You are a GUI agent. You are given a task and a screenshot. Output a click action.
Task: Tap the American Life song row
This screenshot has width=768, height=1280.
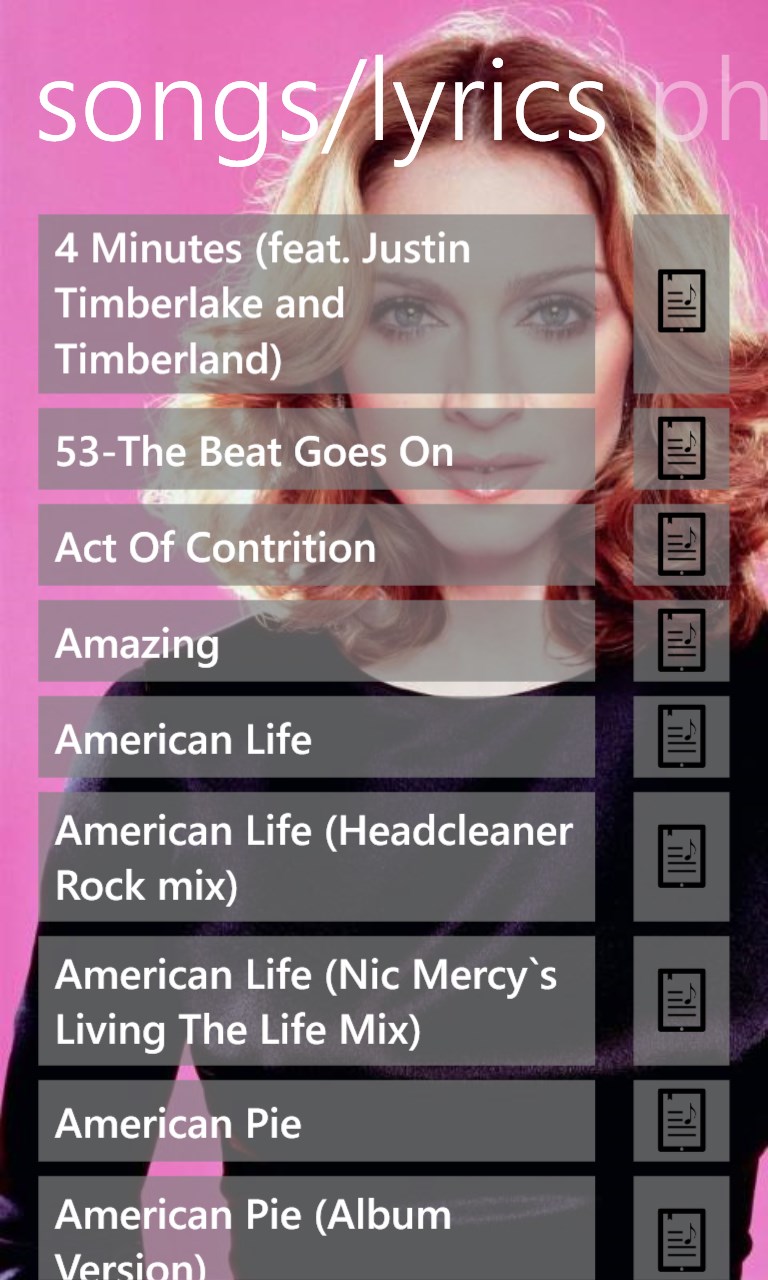click(x=316, y=737)
